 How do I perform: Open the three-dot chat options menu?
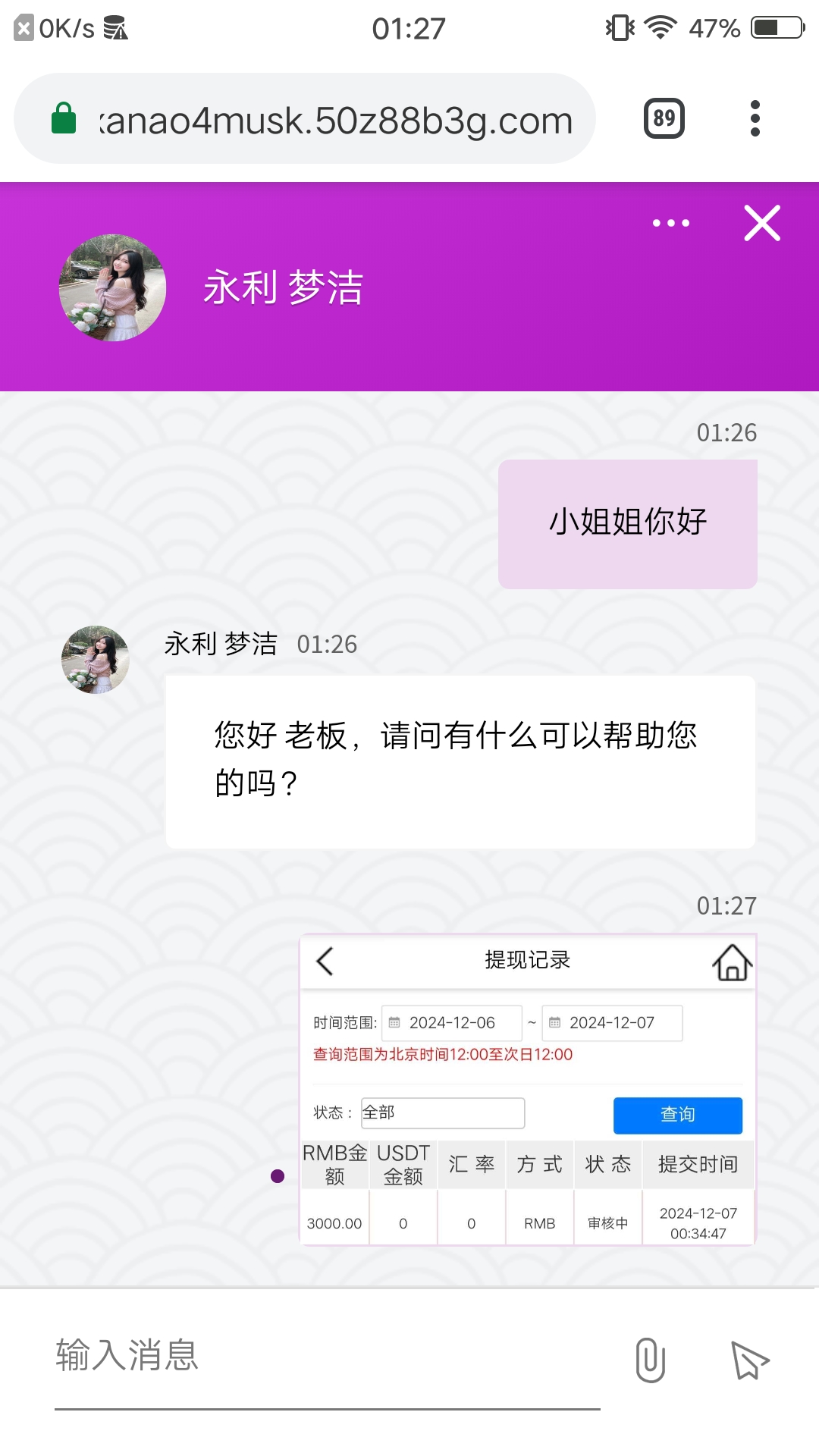pyautogui.click(x=671, y=223)
